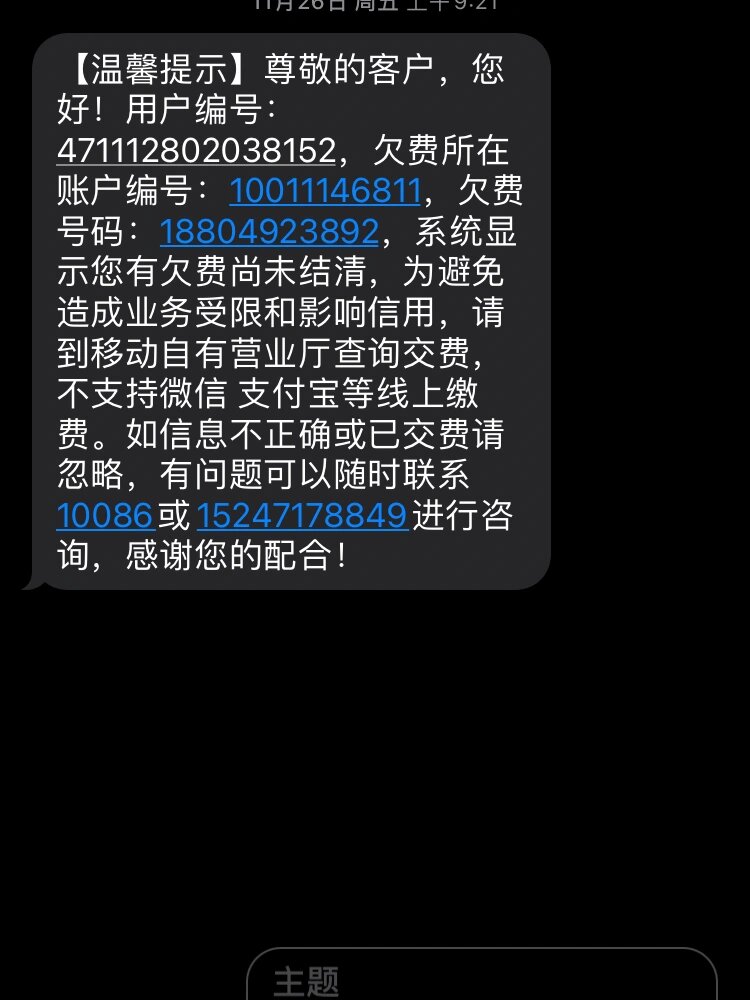Call the 10086 service hotline link

pos(105,515)
